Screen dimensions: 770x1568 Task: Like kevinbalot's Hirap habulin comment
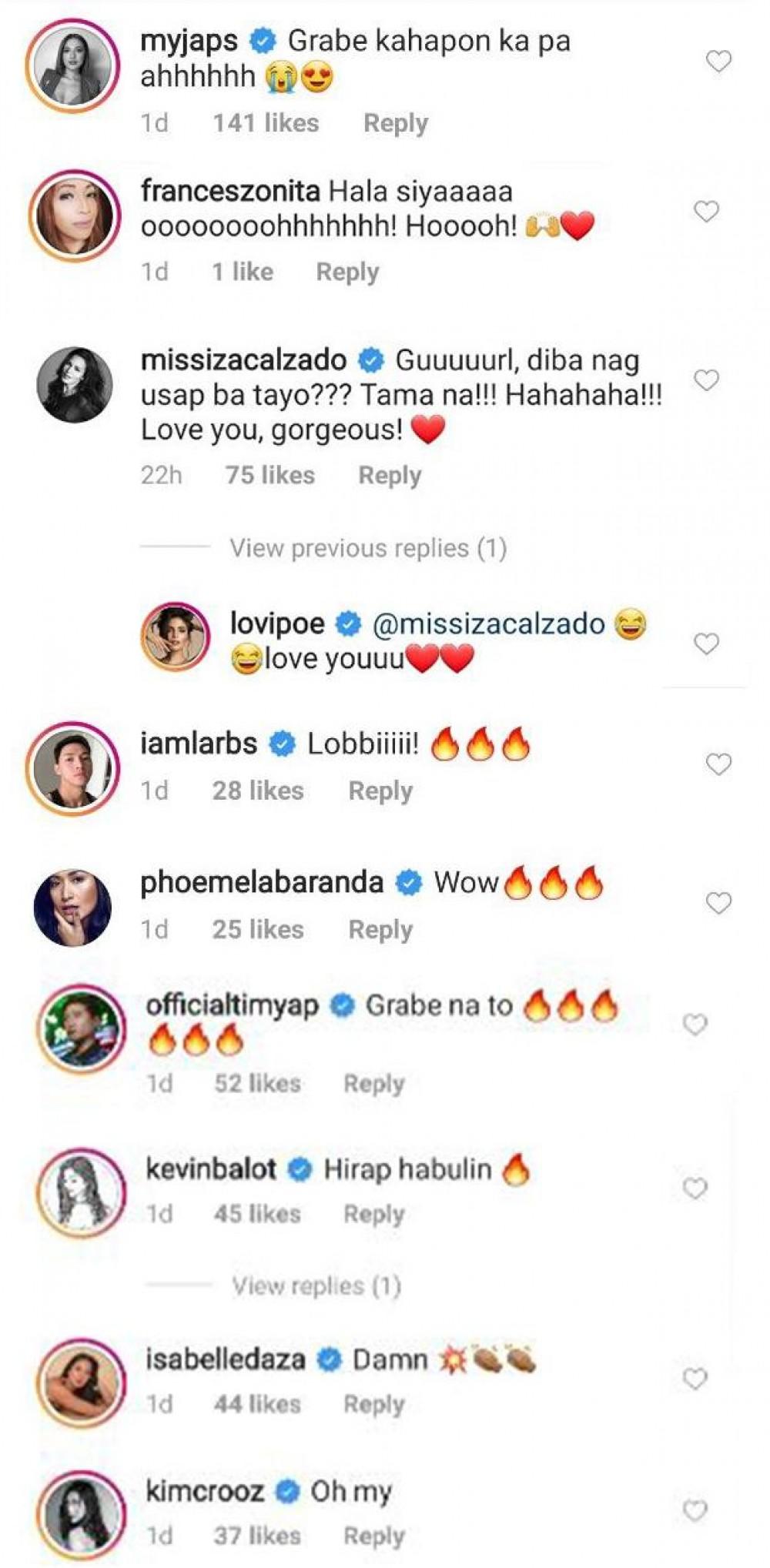[x=695, y=1188]
